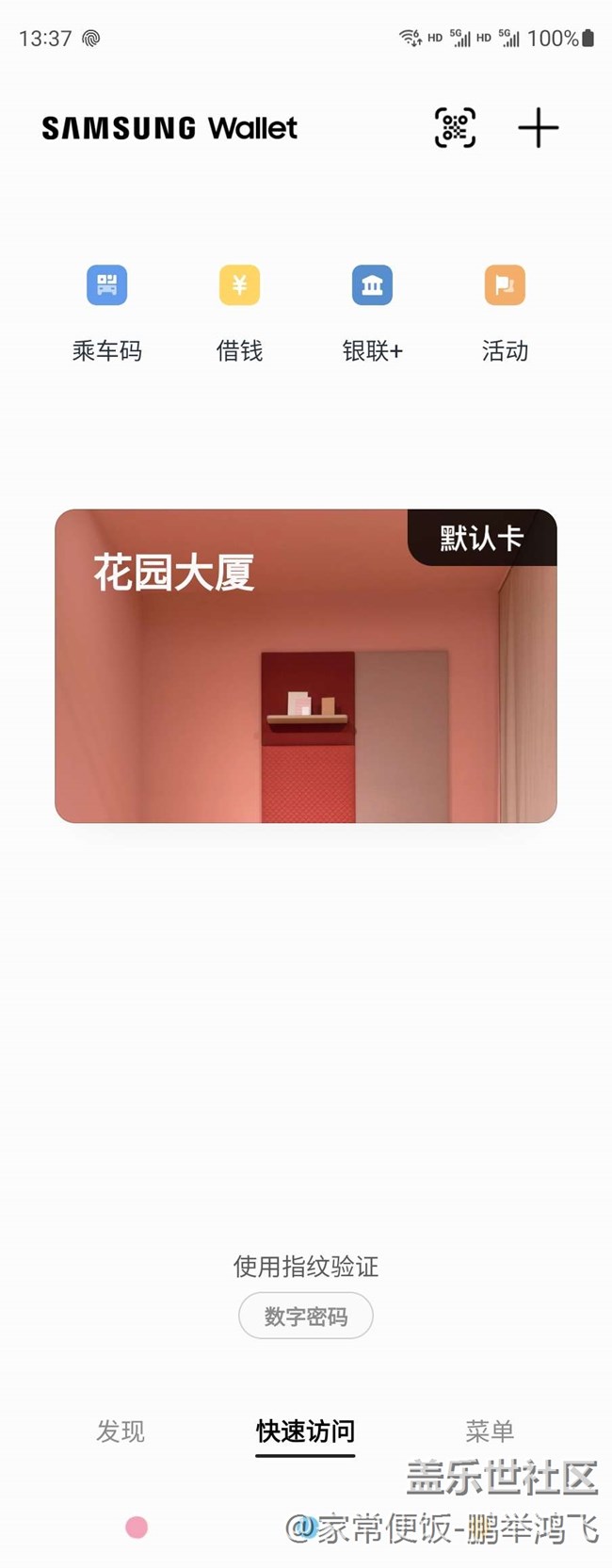Add a new card with plus icon
The height and width of the screenshot is (1568, 612).
coord(539,128)
